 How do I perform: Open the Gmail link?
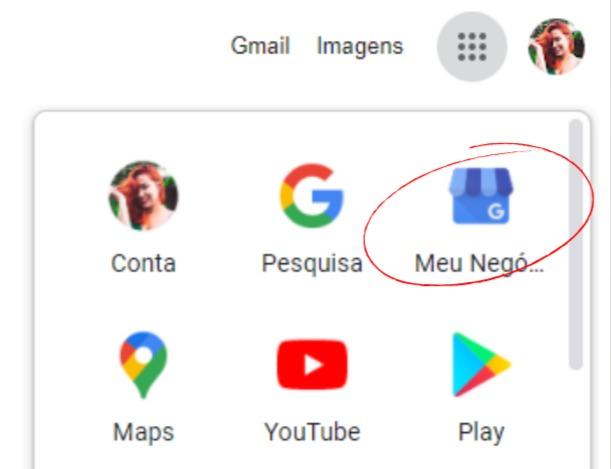click(x=260, y=46)
